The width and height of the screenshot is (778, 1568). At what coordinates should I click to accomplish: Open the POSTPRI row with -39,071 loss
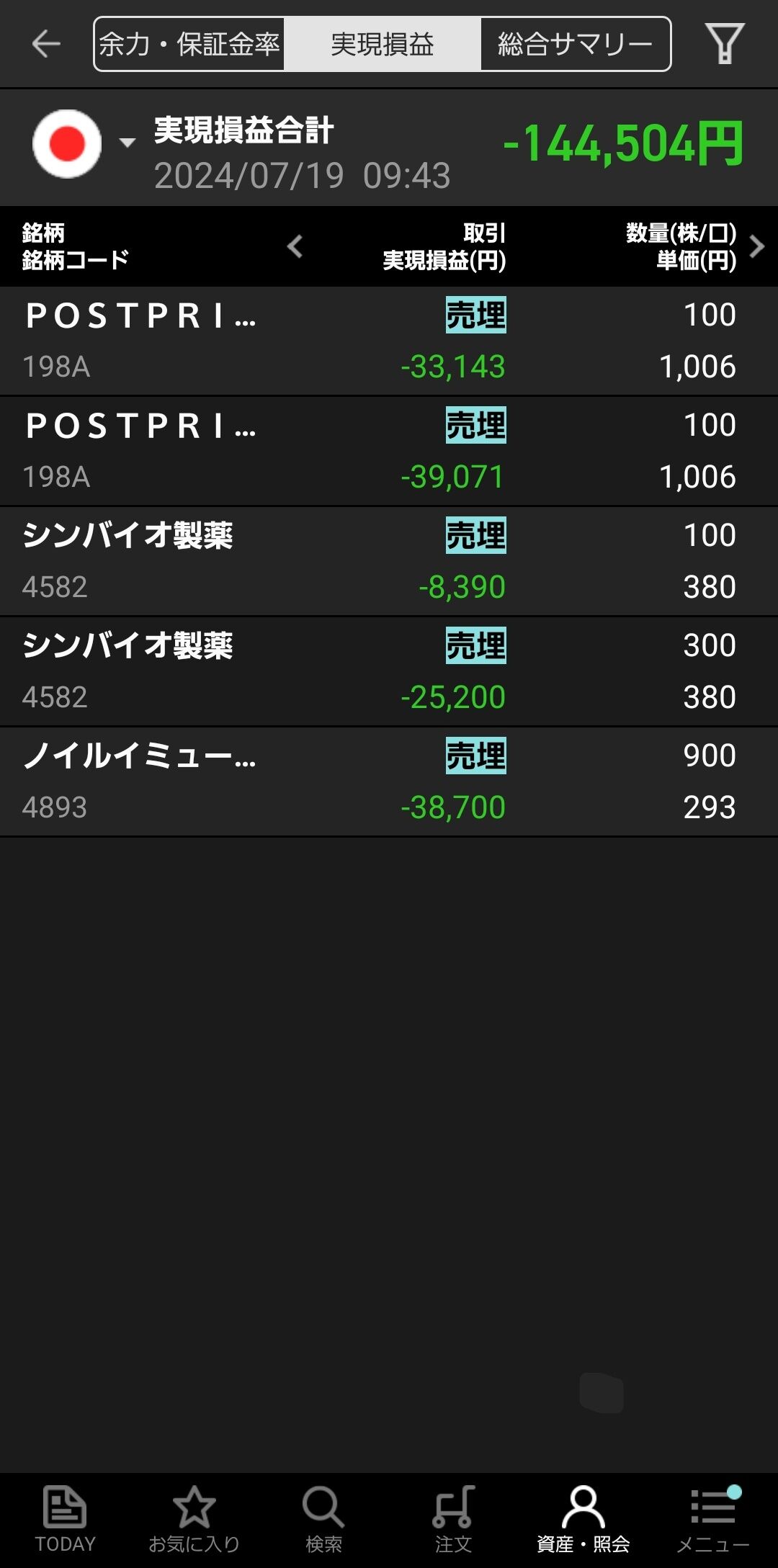389,452
